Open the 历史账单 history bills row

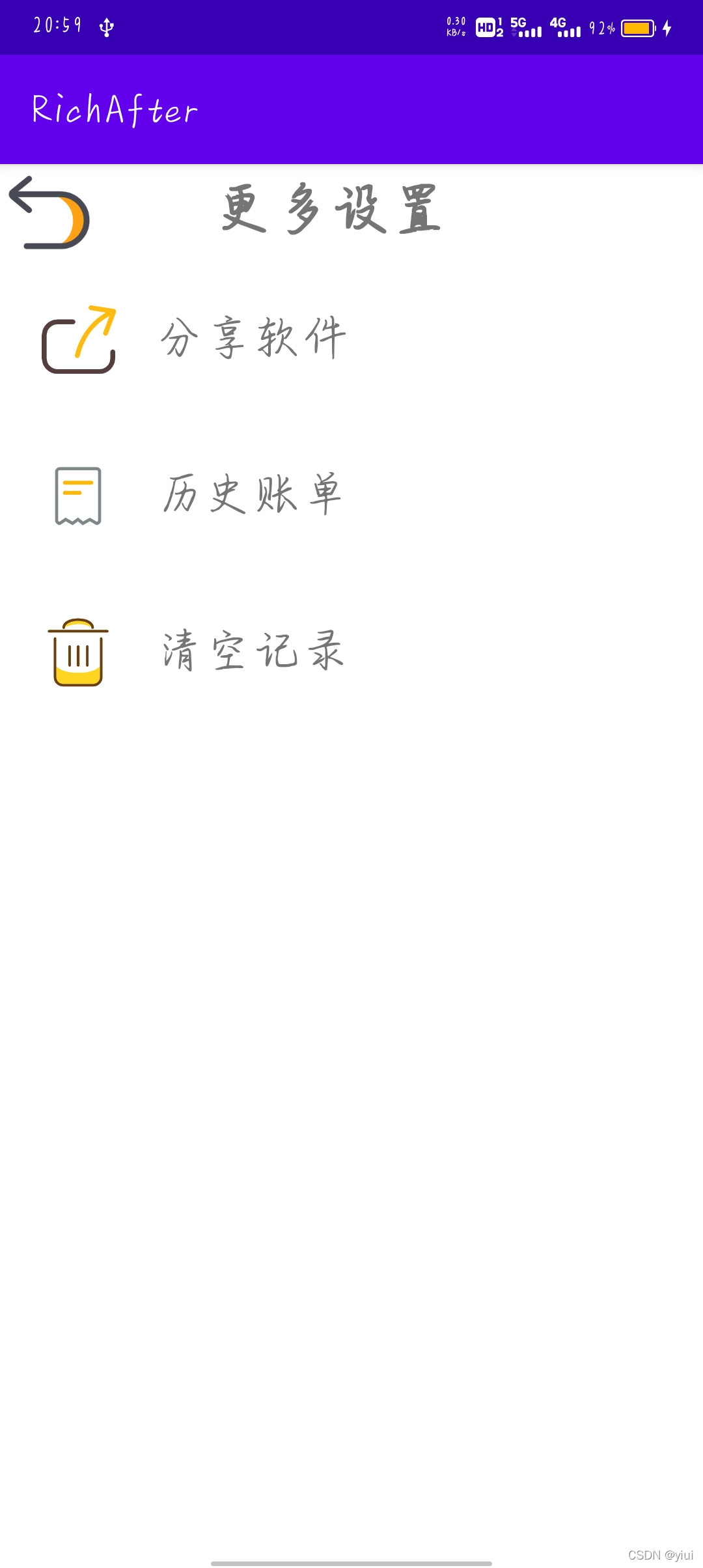coord(351,495)
